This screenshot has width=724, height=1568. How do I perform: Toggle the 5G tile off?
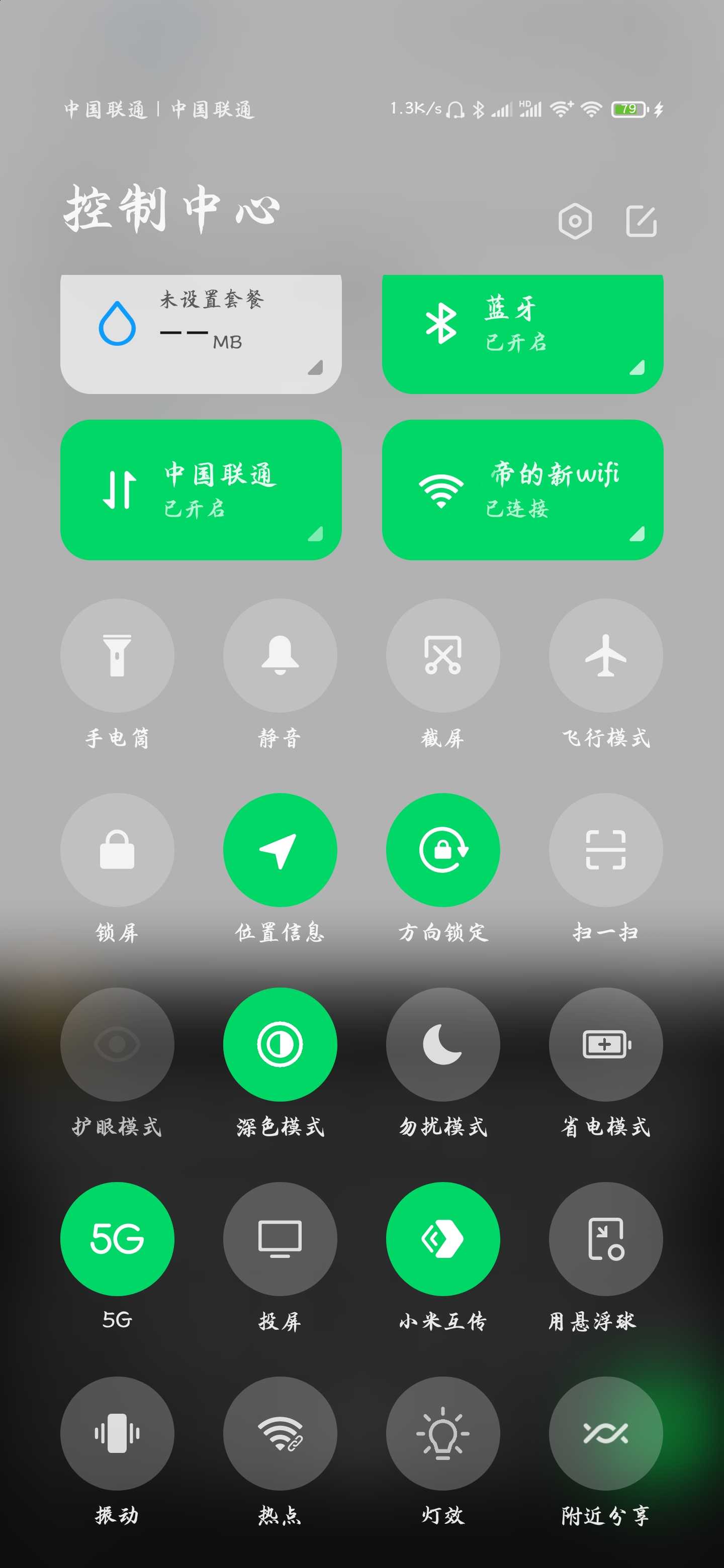[x=118, y=1239]
